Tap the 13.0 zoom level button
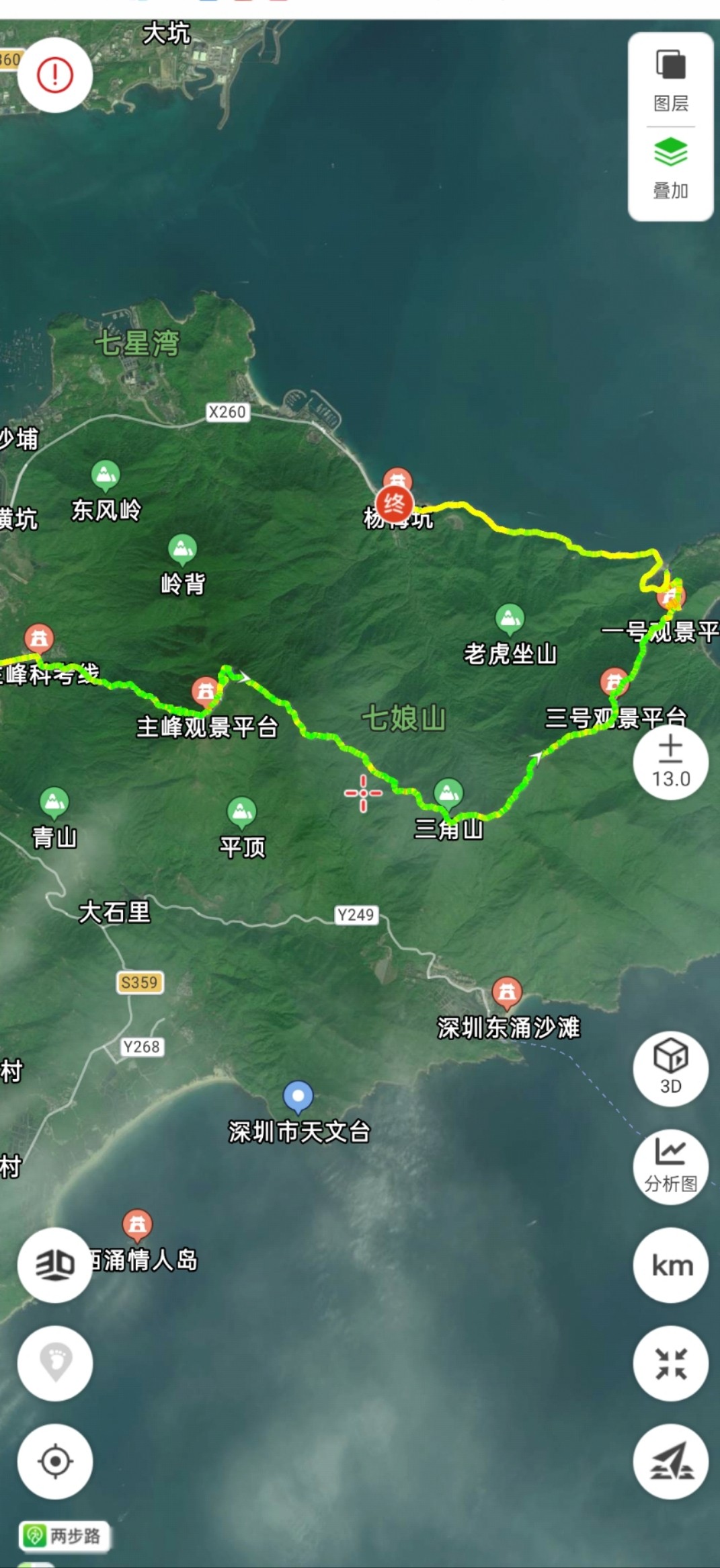 pyautogui.click(x=670, y=762)
